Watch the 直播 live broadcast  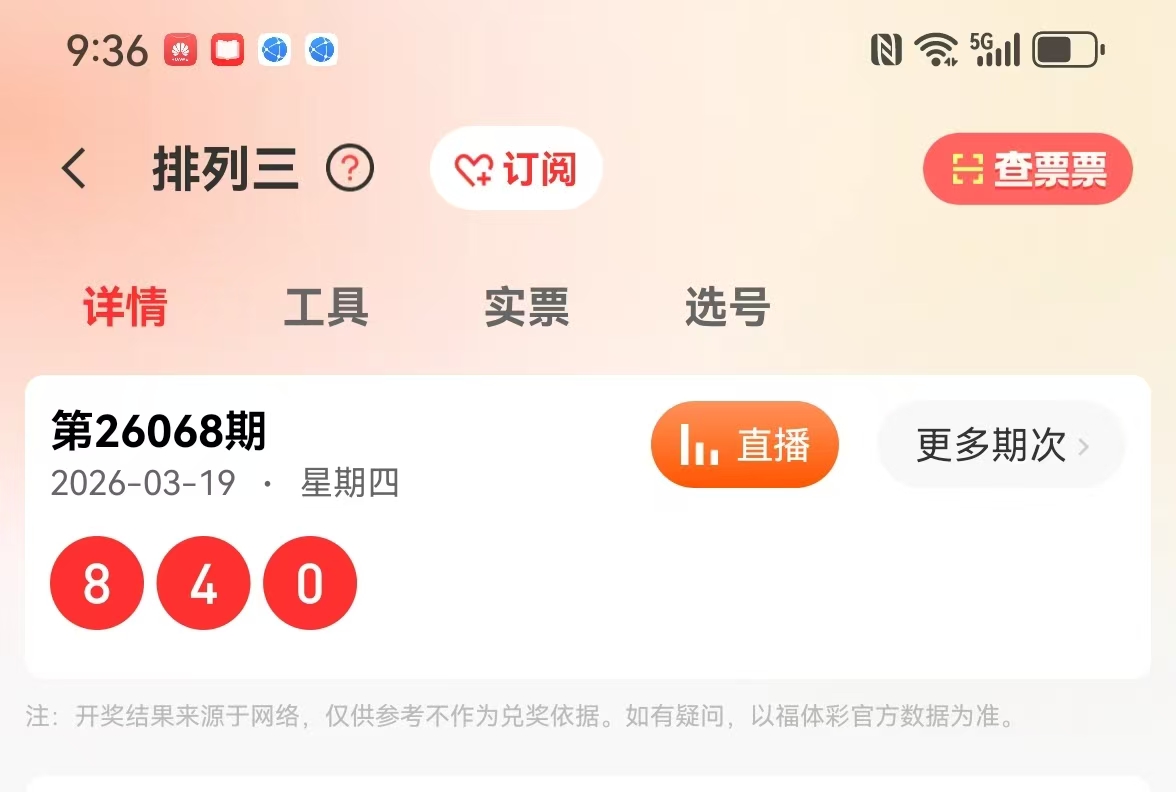coord(745,445)
